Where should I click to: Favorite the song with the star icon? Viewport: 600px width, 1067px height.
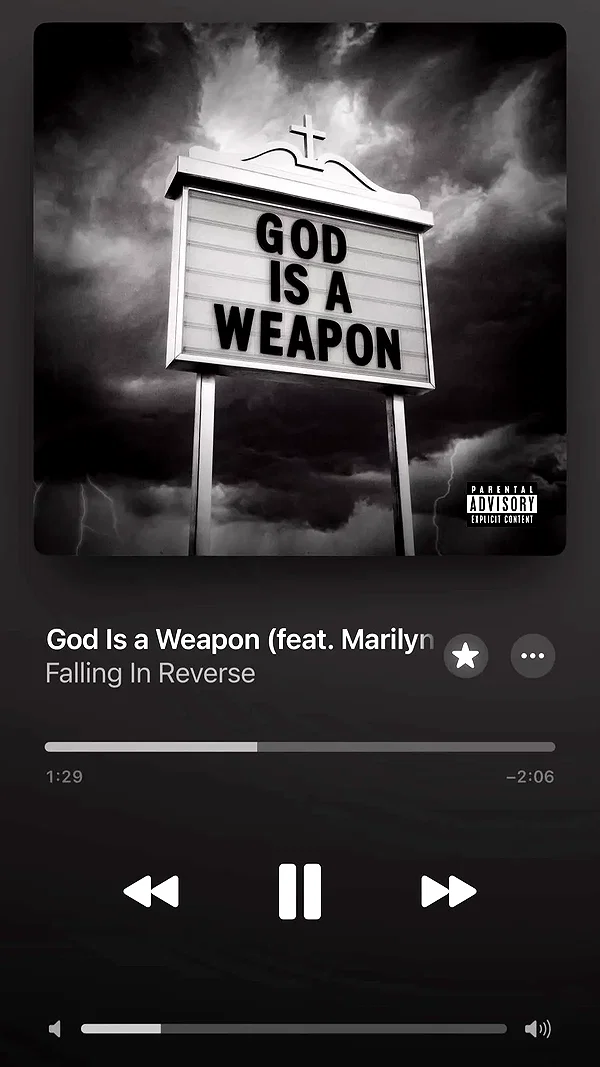click(466, 656)
